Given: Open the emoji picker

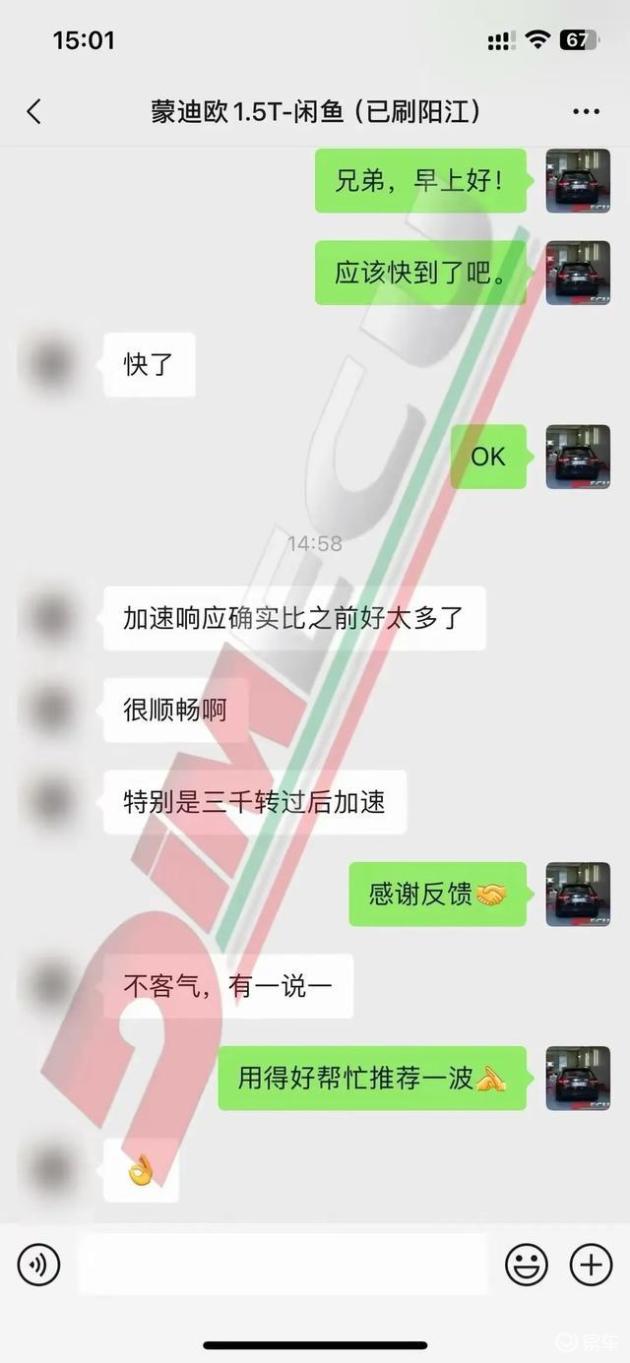Looking at the screenshot, I should [x=526, y=1265].
